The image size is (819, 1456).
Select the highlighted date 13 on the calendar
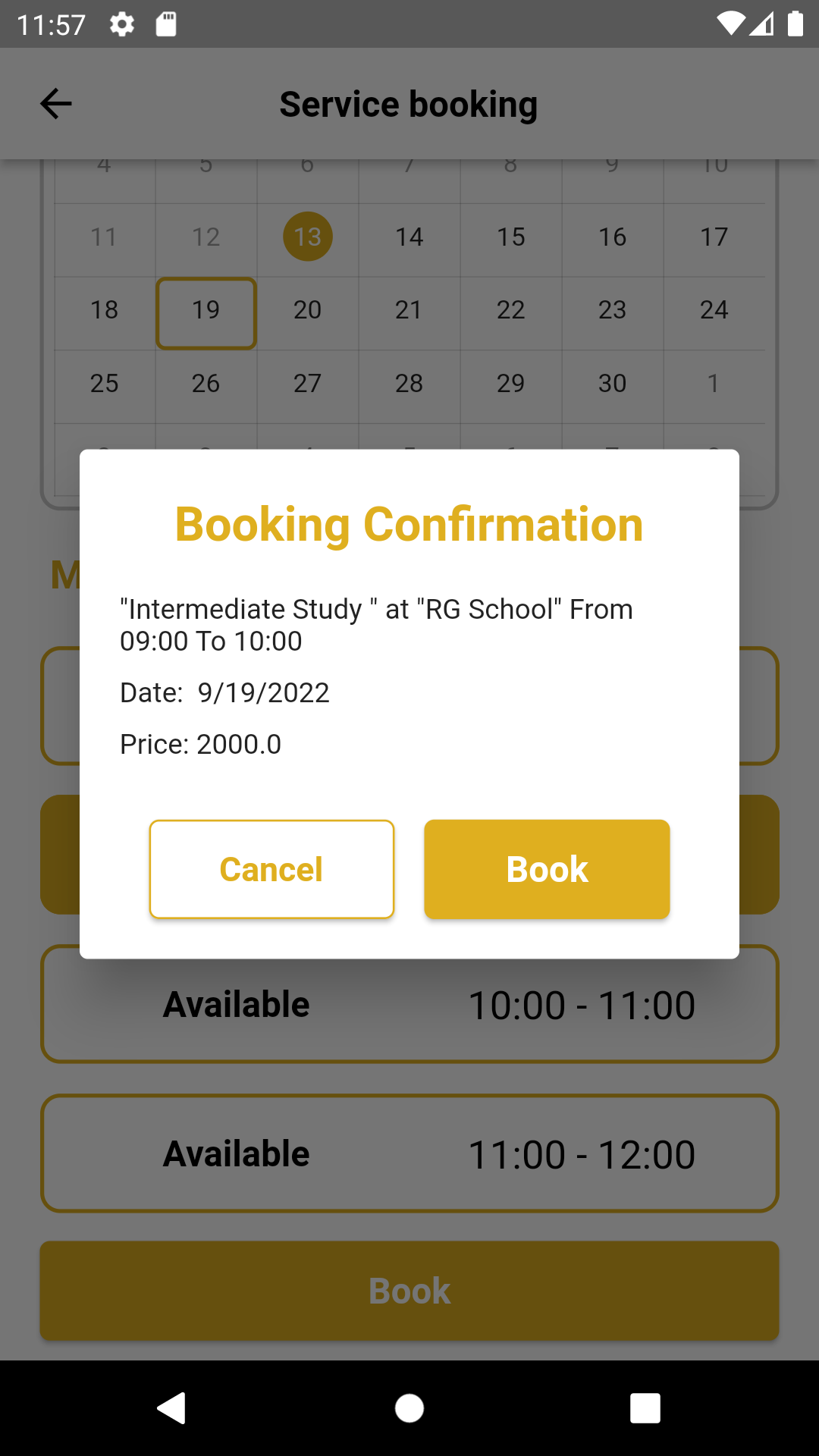(x=307, y=237)
